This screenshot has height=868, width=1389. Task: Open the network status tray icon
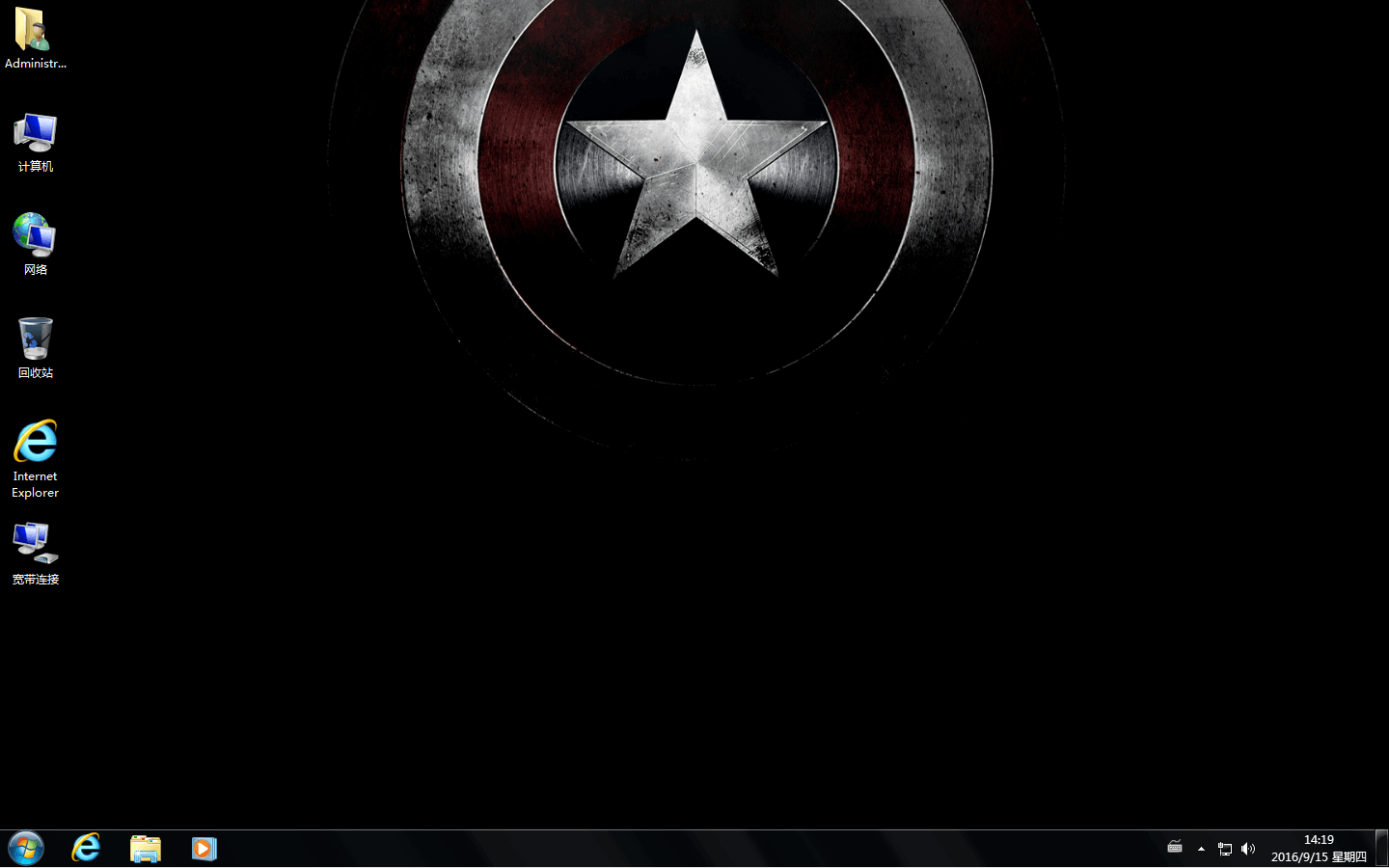(1225, 849)
